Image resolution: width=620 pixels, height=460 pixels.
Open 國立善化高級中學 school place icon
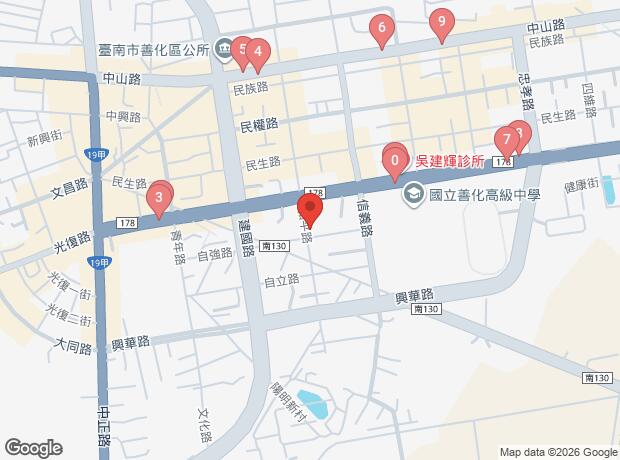click(x=413, y=195)
